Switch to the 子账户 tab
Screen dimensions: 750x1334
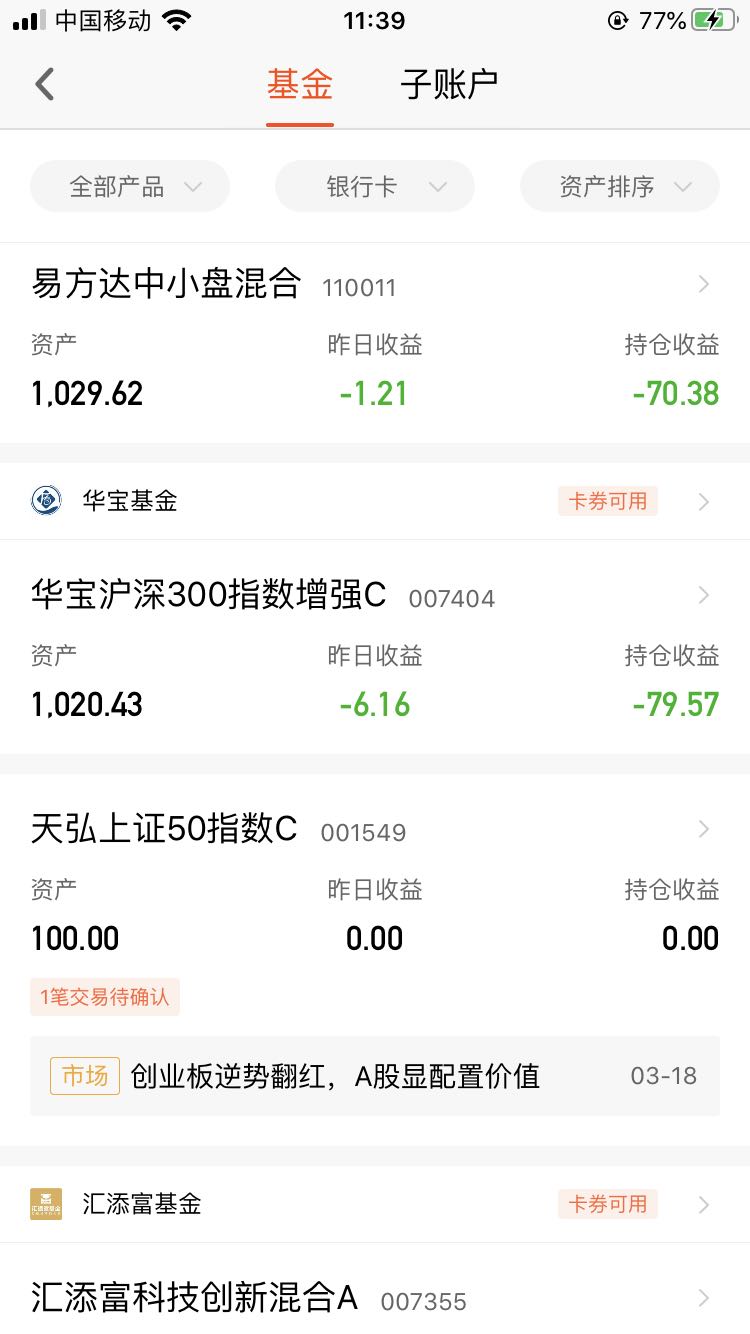(x=449, y=84)
